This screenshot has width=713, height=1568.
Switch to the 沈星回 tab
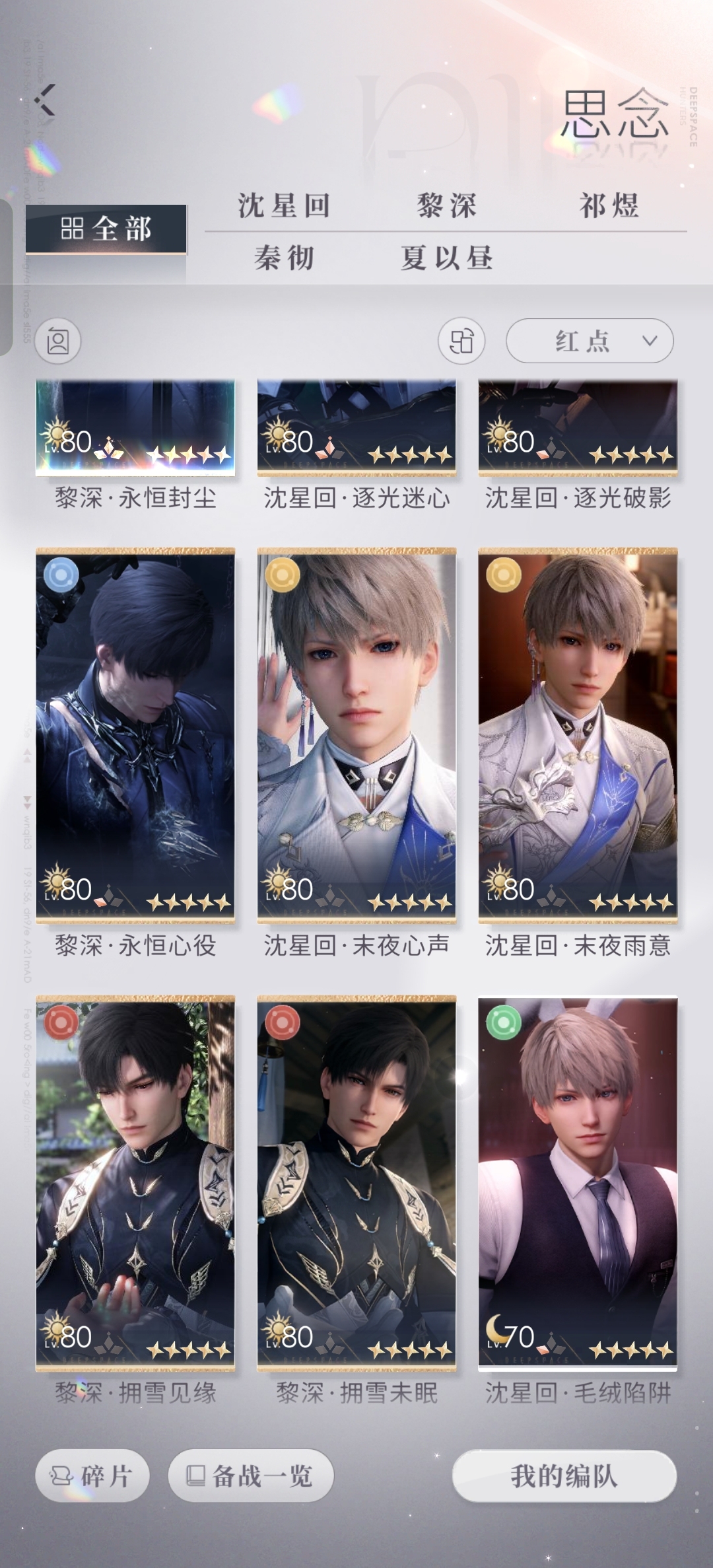(x=284, y=205)
